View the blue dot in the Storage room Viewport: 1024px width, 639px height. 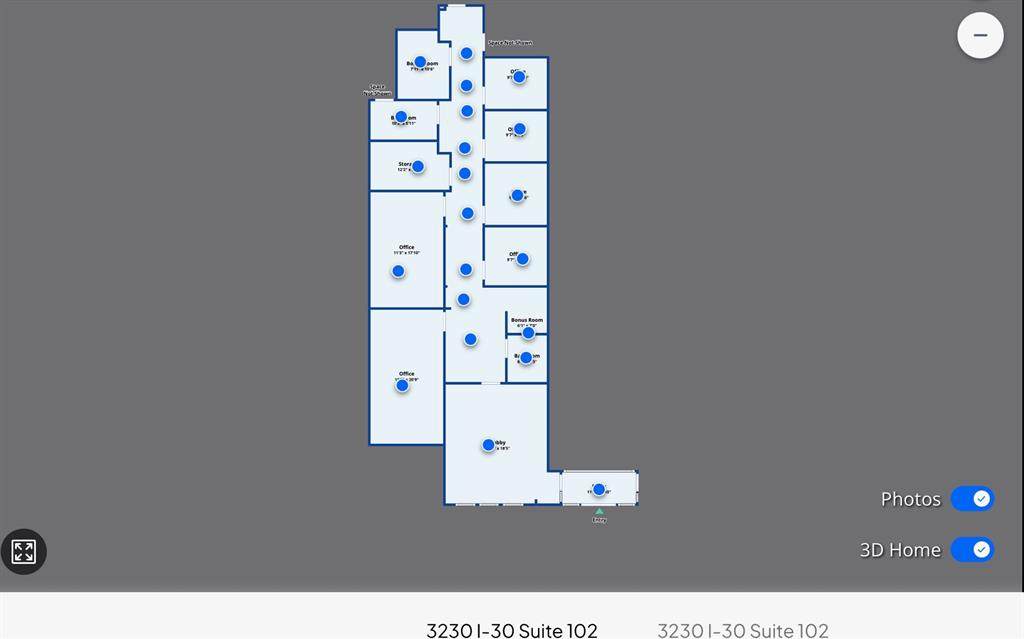click(x=418, y=167)
